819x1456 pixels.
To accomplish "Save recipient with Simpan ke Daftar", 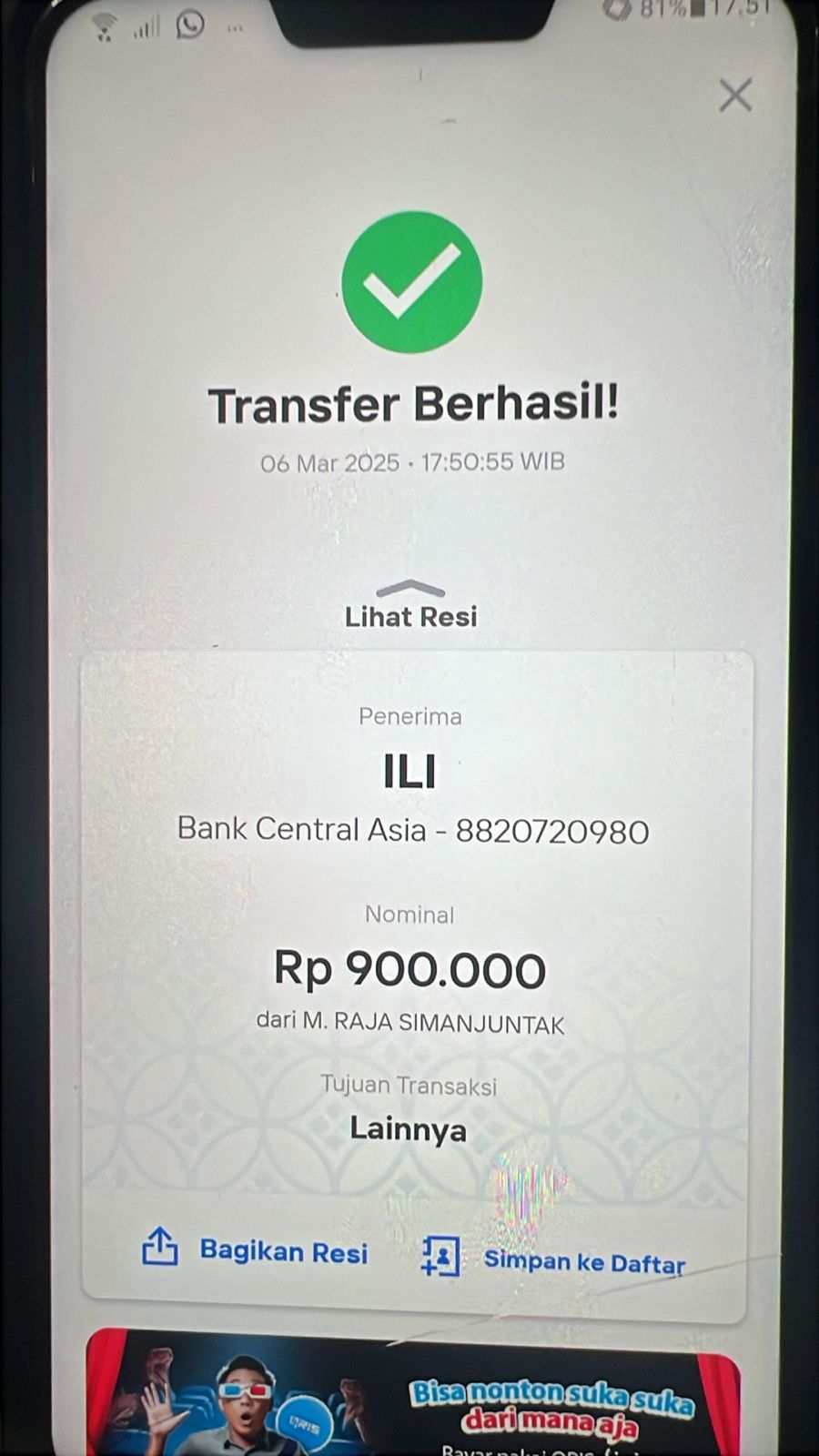I will (553, 1259).
